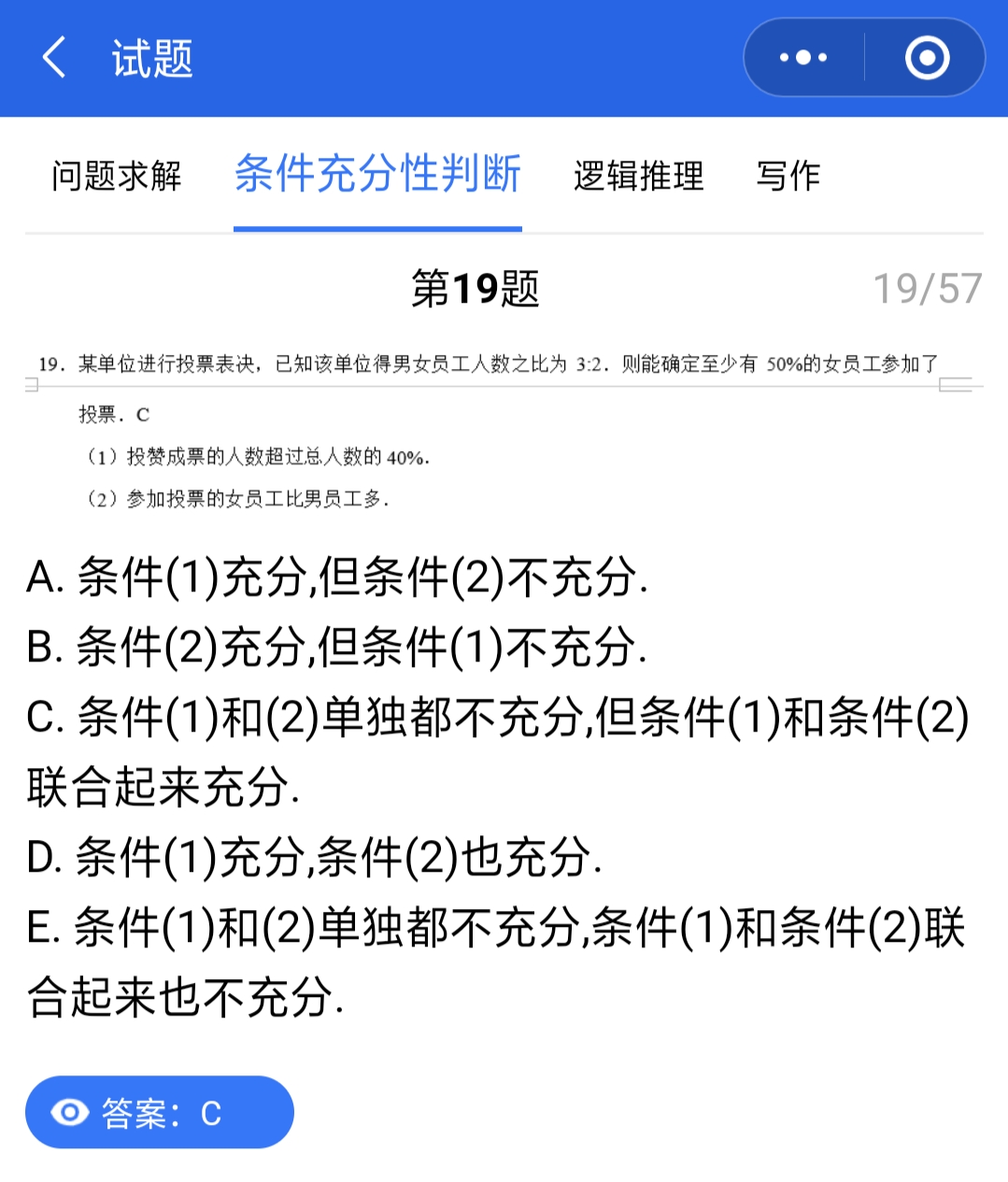The image size is (1008, 1182).
Task: Open the 写作 section
Action: click(x=788, y=177)
